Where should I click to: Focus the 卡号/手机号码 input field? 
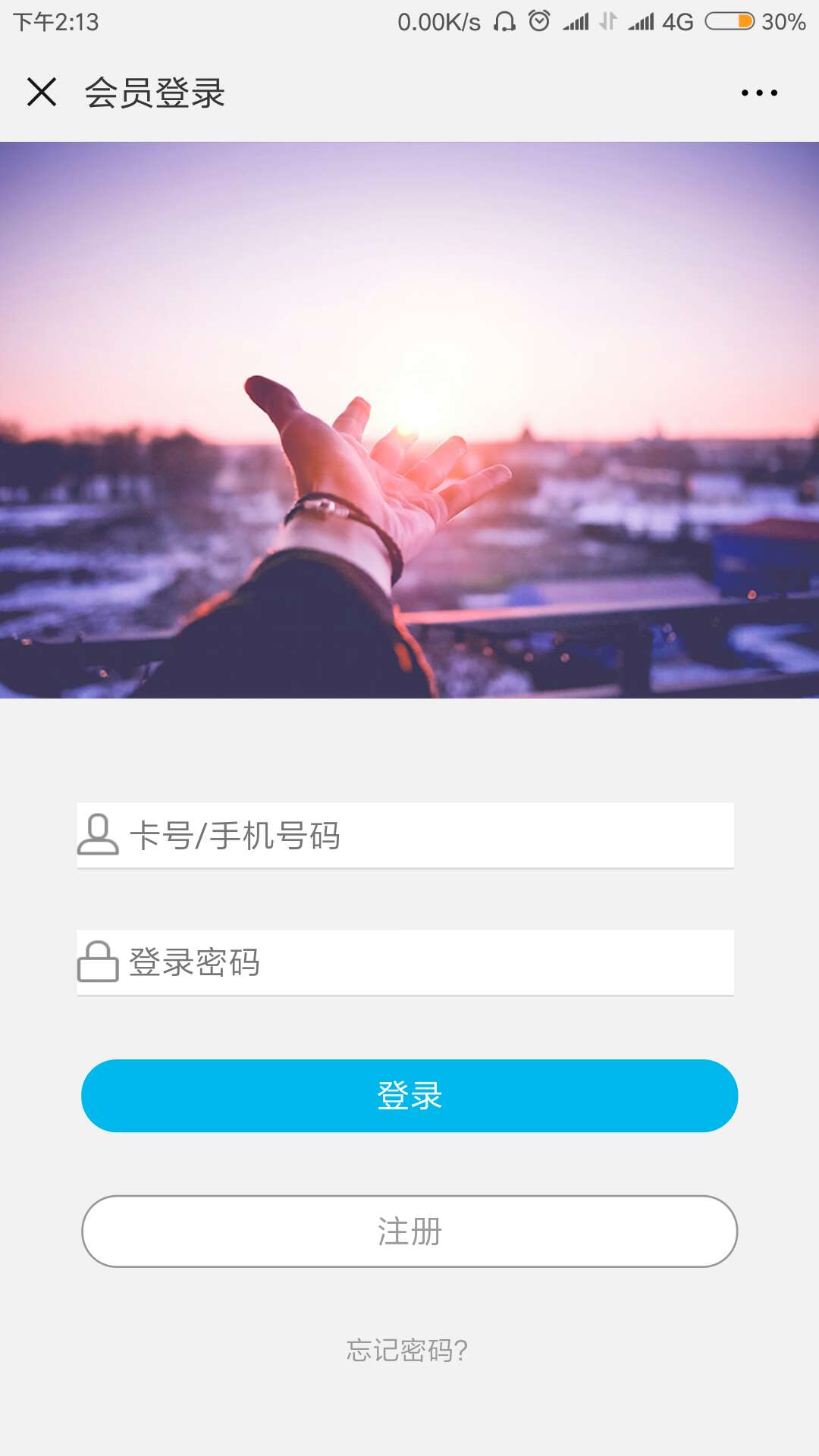[x=425, y=836]
